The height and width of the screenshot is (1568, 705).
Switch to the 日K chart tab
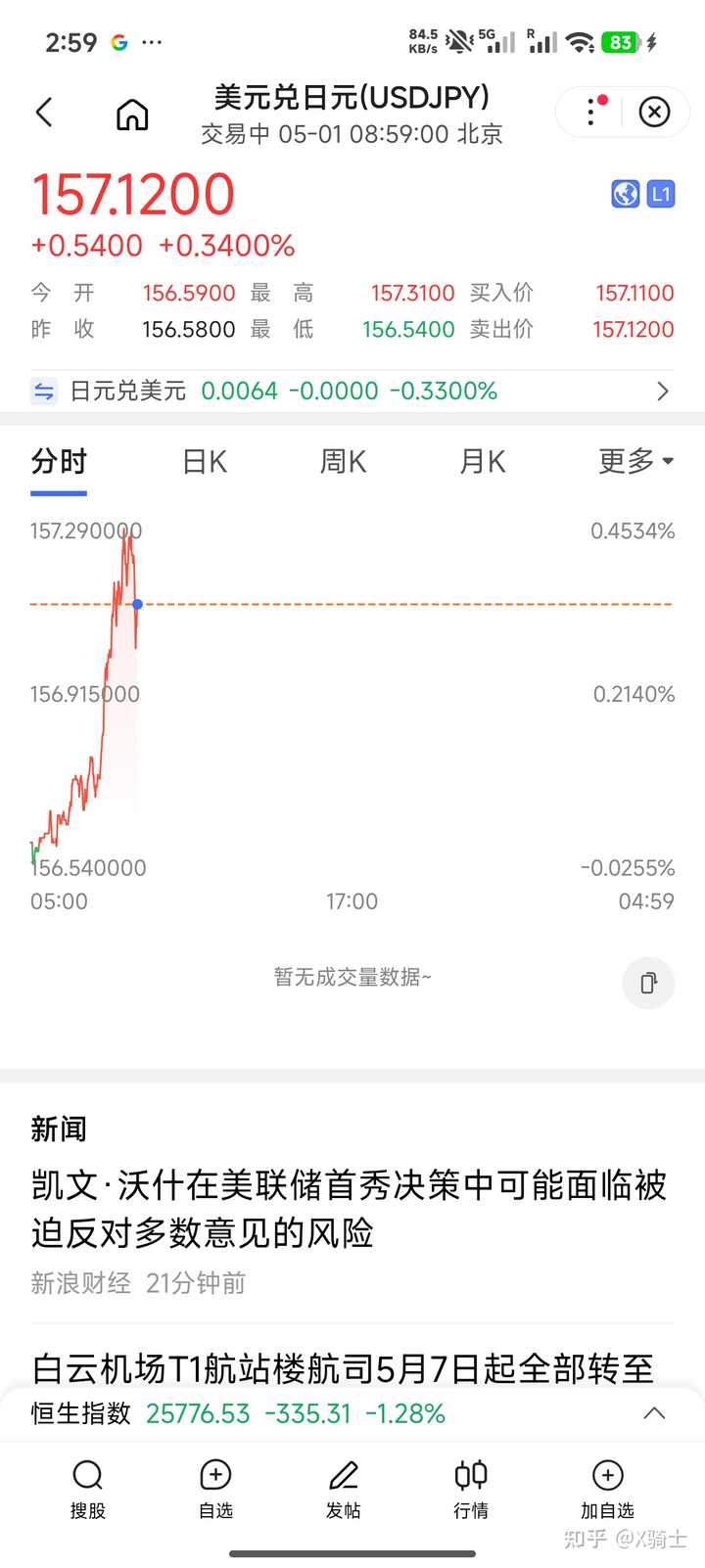205,461
